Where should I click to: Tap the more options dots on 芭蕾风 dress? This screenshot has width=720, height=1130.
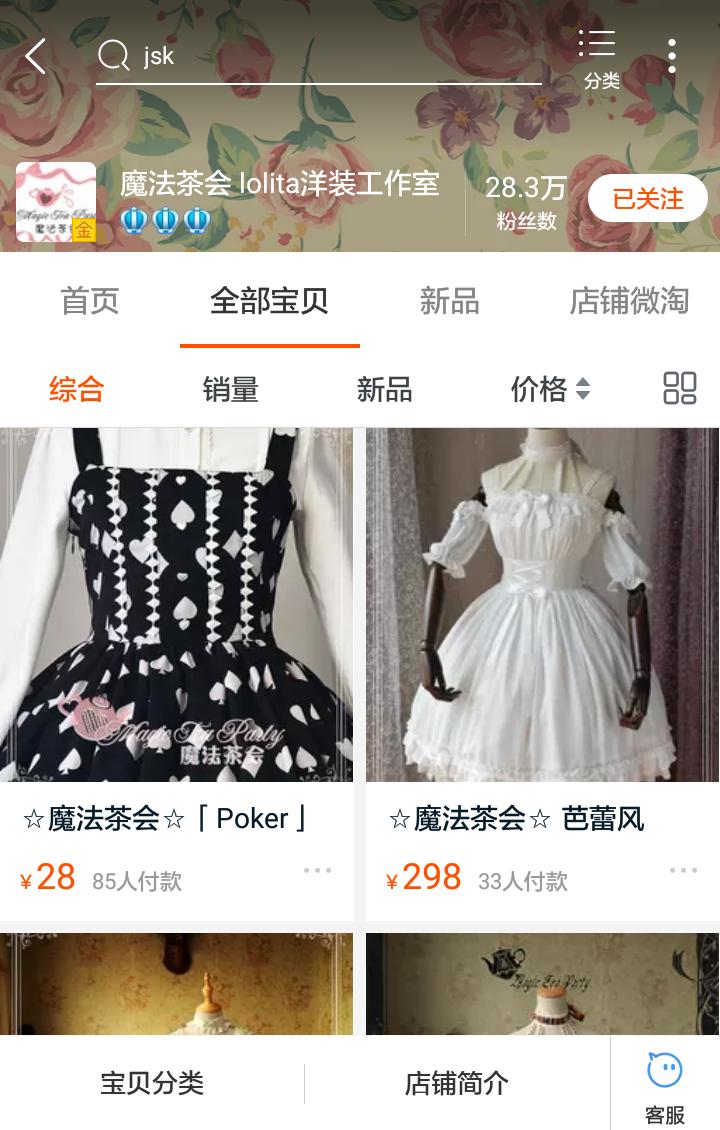pyautogui.click(x=683, y=870)
